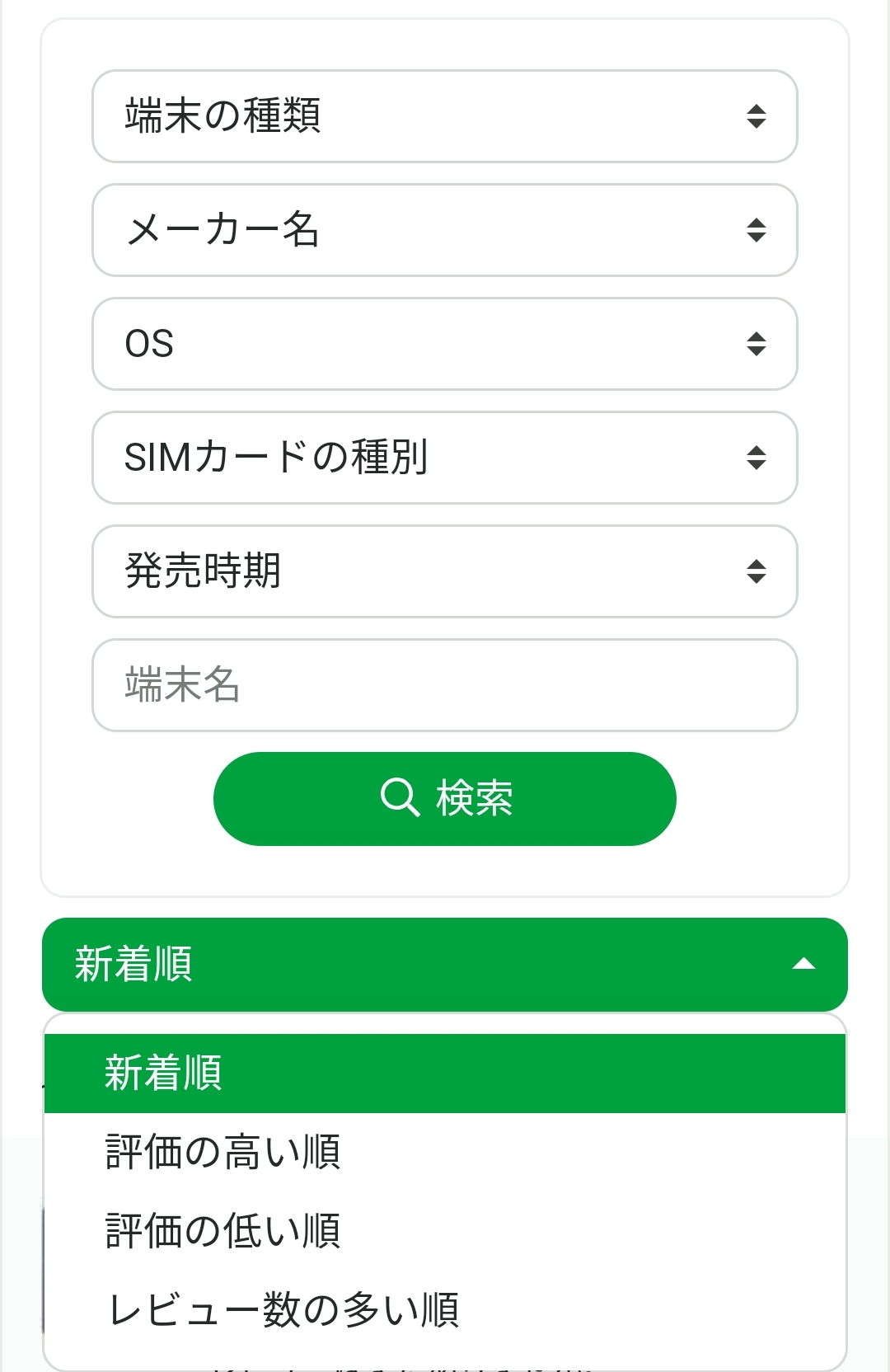Choose SIMカードの種別 dropdown

(x=445, y=458)
